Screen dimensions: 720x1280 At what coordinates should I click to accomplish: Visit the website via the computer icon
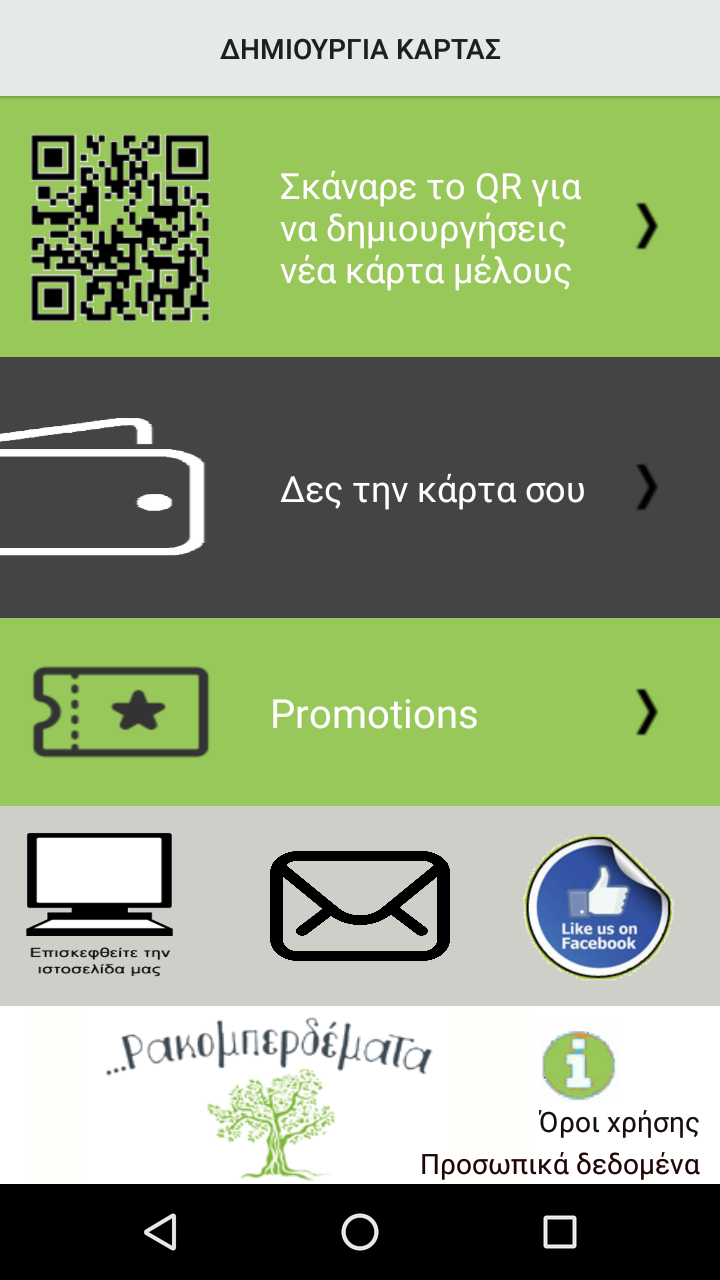tap(98, 902)
